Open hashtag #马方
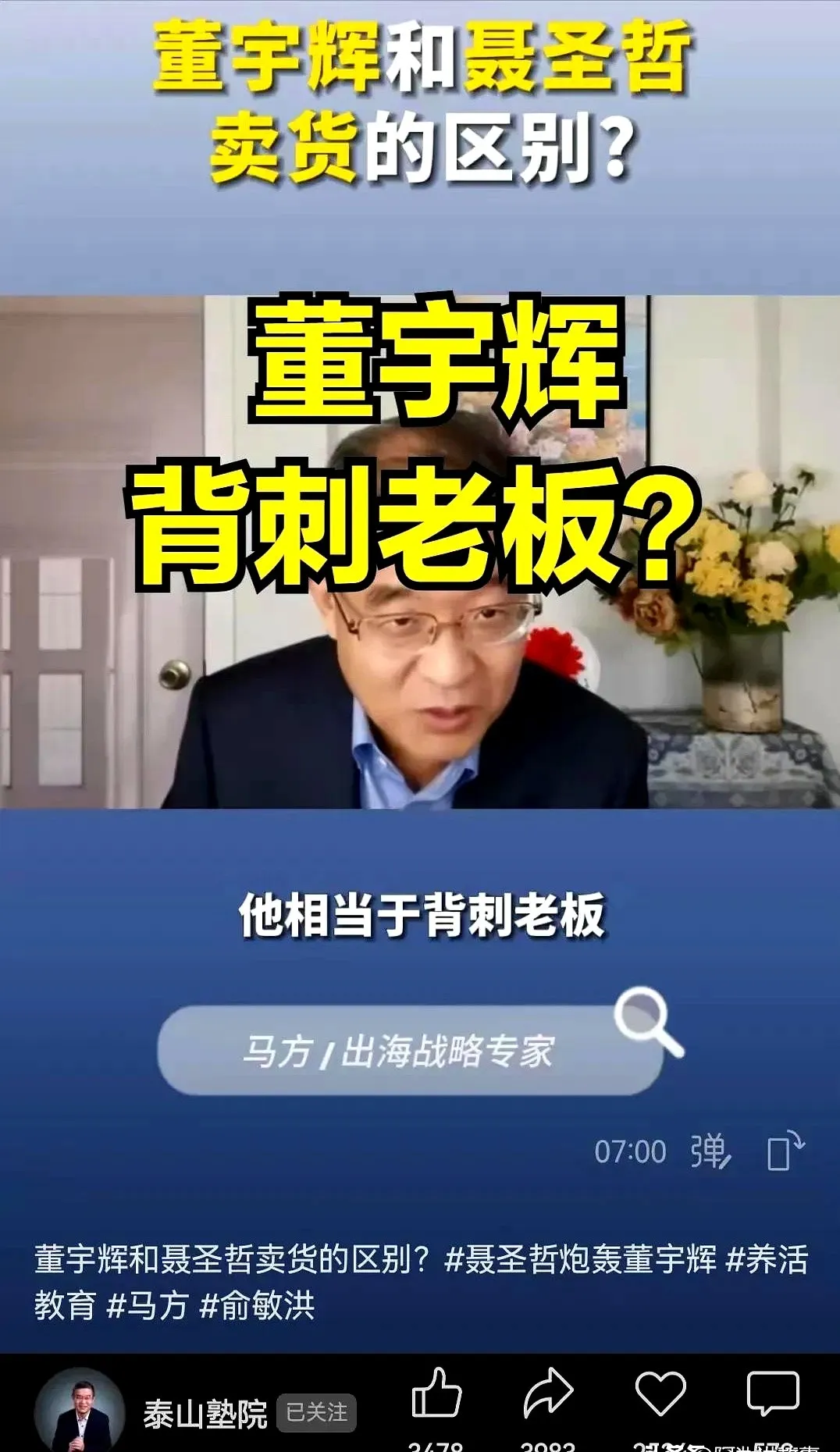The height and width of the screenshot is (1452, 840). pyautogui.click(x=148, y=1305)
